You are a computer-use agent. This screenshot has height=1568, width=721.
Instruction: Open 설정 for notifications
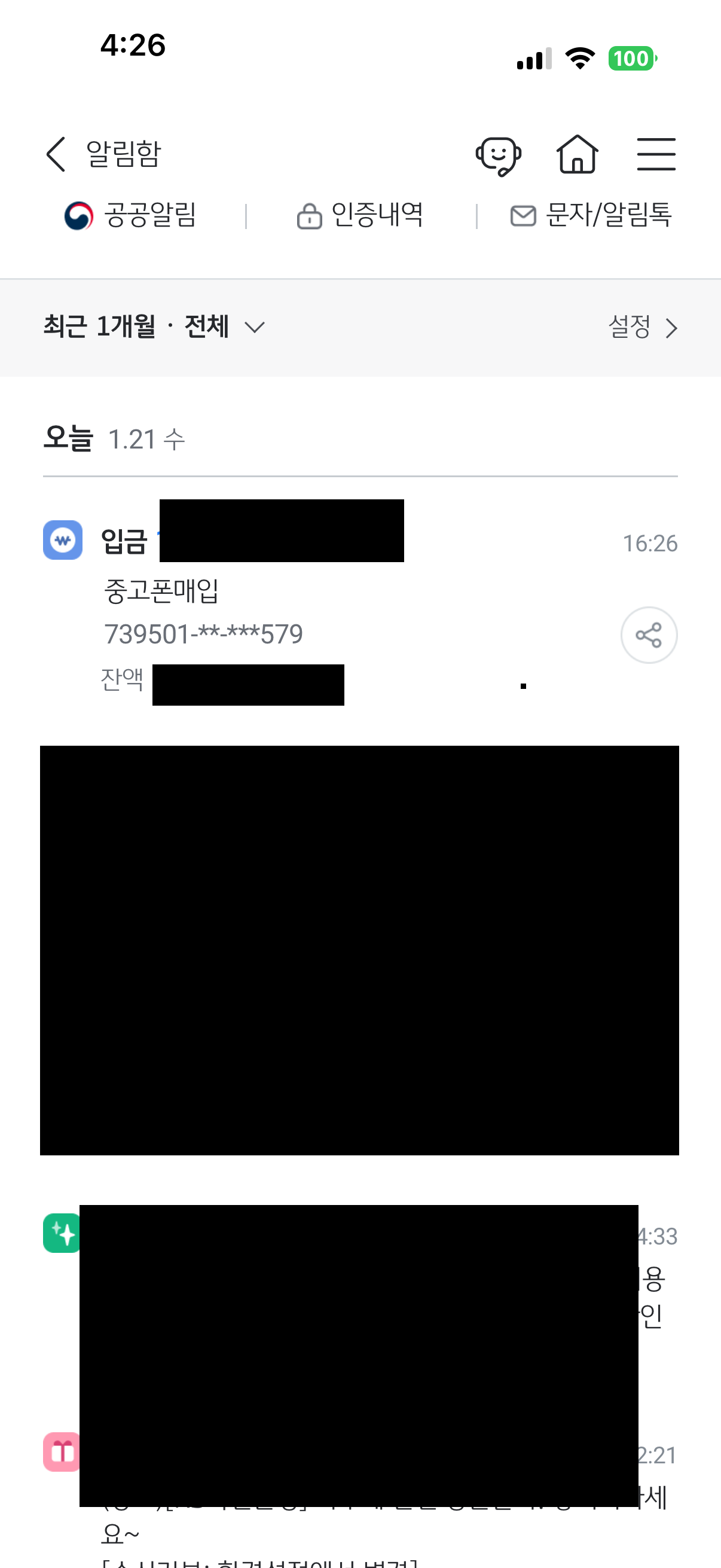click(x=629, y=327)
